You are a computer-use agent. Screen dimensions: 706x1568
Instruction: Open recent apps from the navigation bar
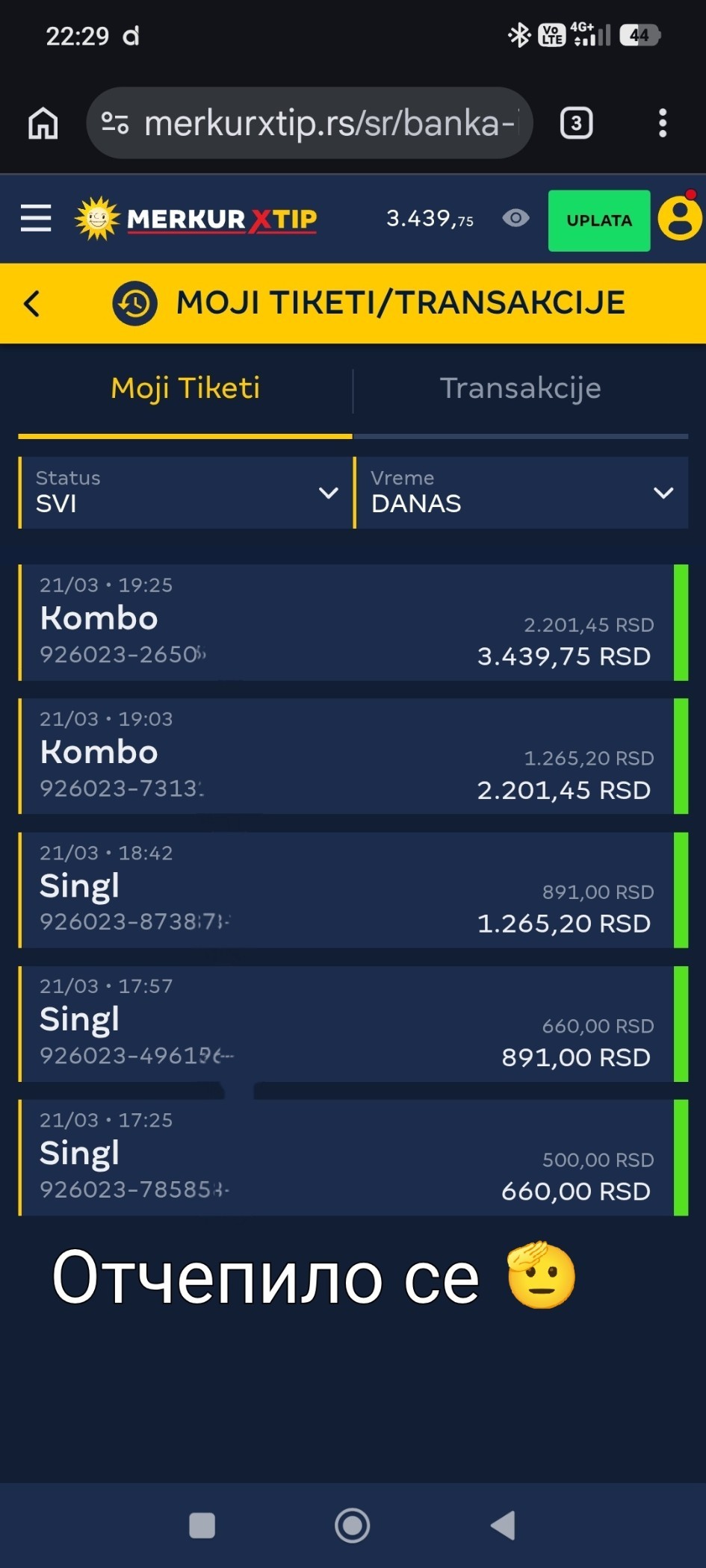202,1525
